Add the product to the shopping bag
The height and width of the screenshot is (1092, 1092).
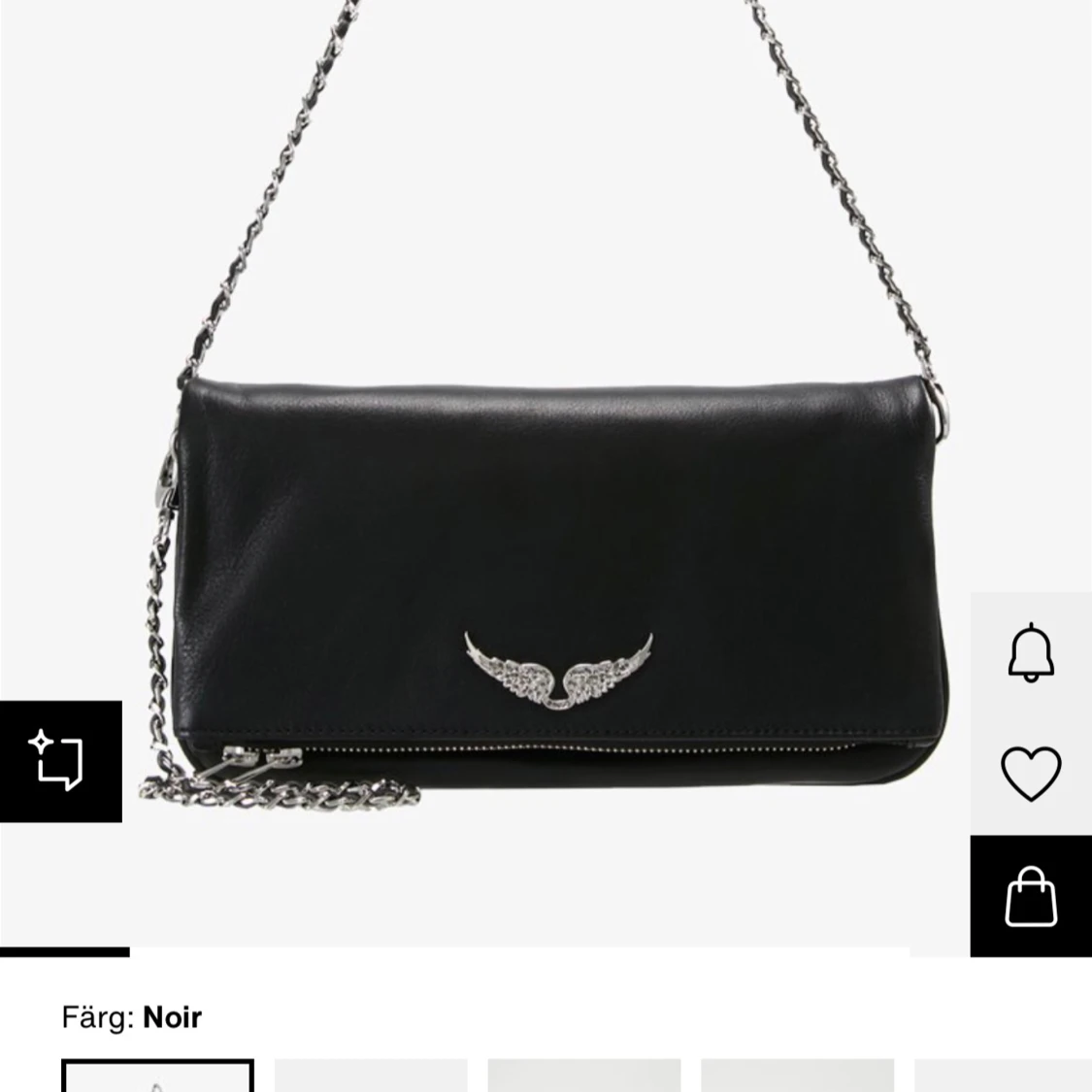1030,896
